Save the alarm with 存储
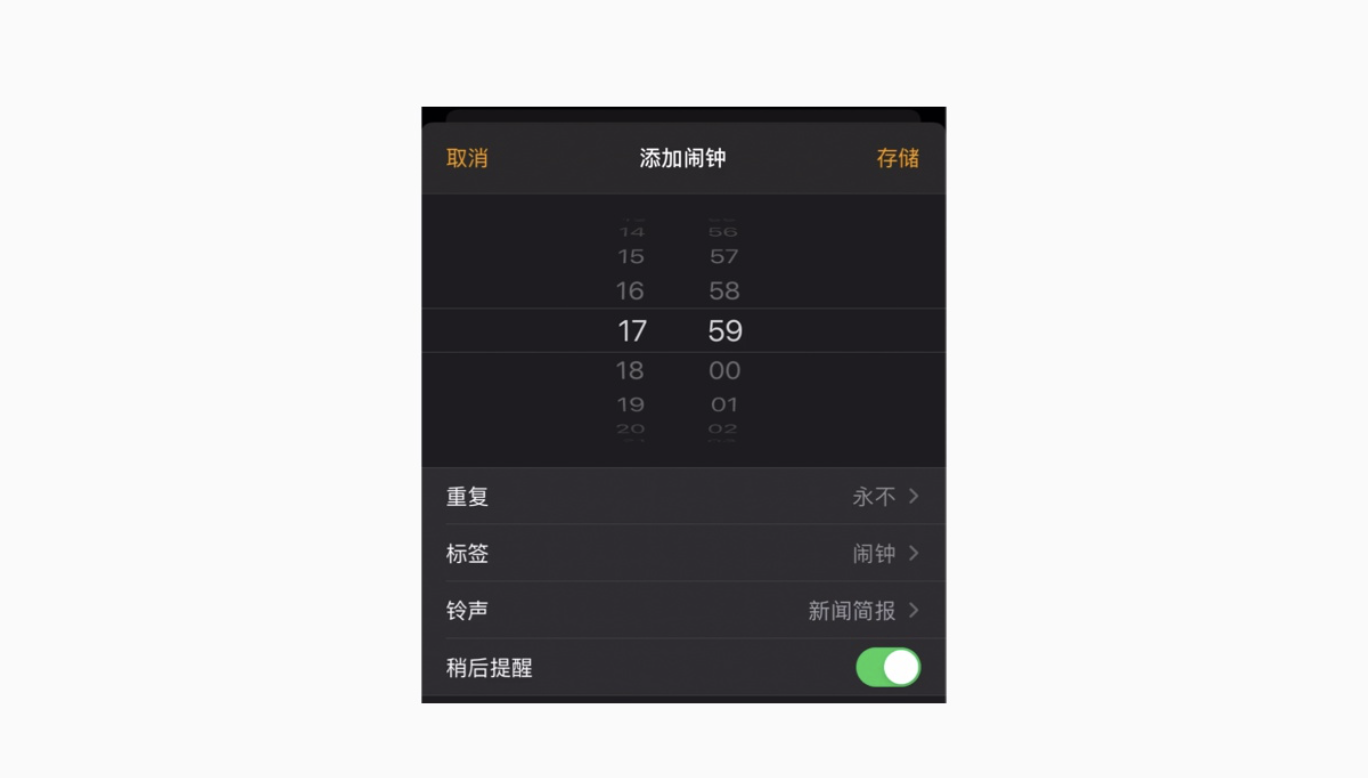Screen dimensions: 1368x778 [x=898, y=158]
